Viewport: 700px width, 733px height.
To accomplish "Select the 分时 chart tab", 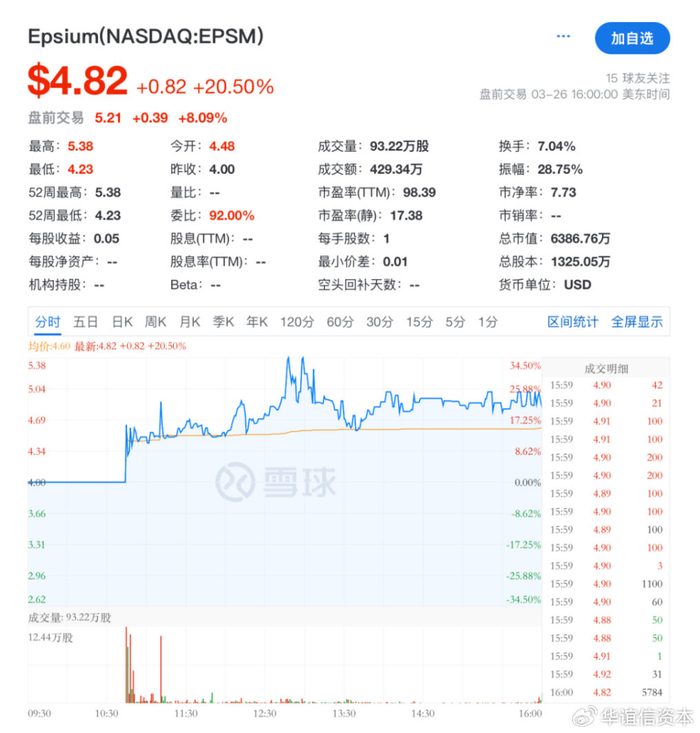I will (x=48, y=321).
